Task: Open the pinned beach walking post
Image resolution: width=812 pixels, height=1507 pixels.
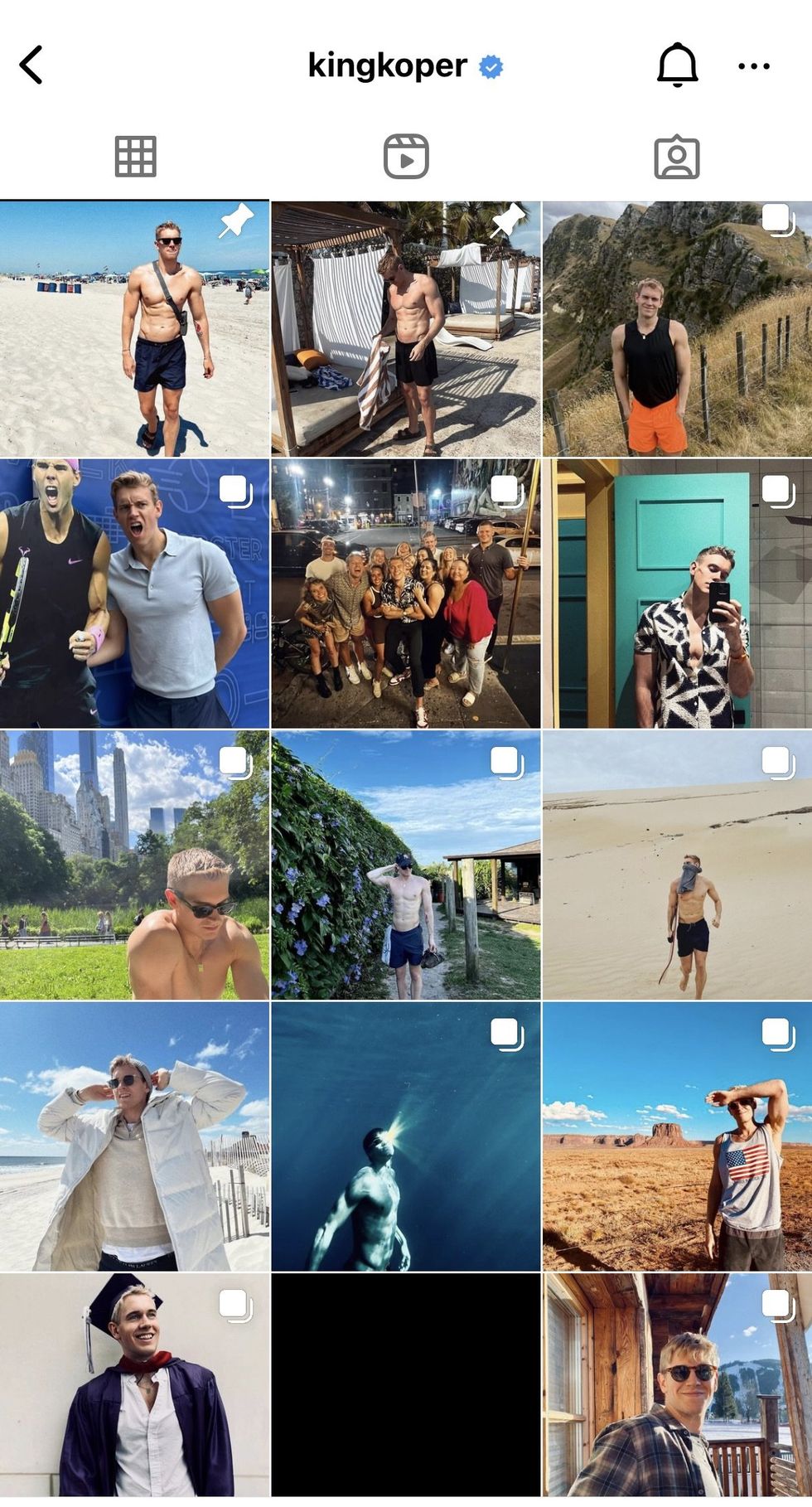Action: coord(134,328)
